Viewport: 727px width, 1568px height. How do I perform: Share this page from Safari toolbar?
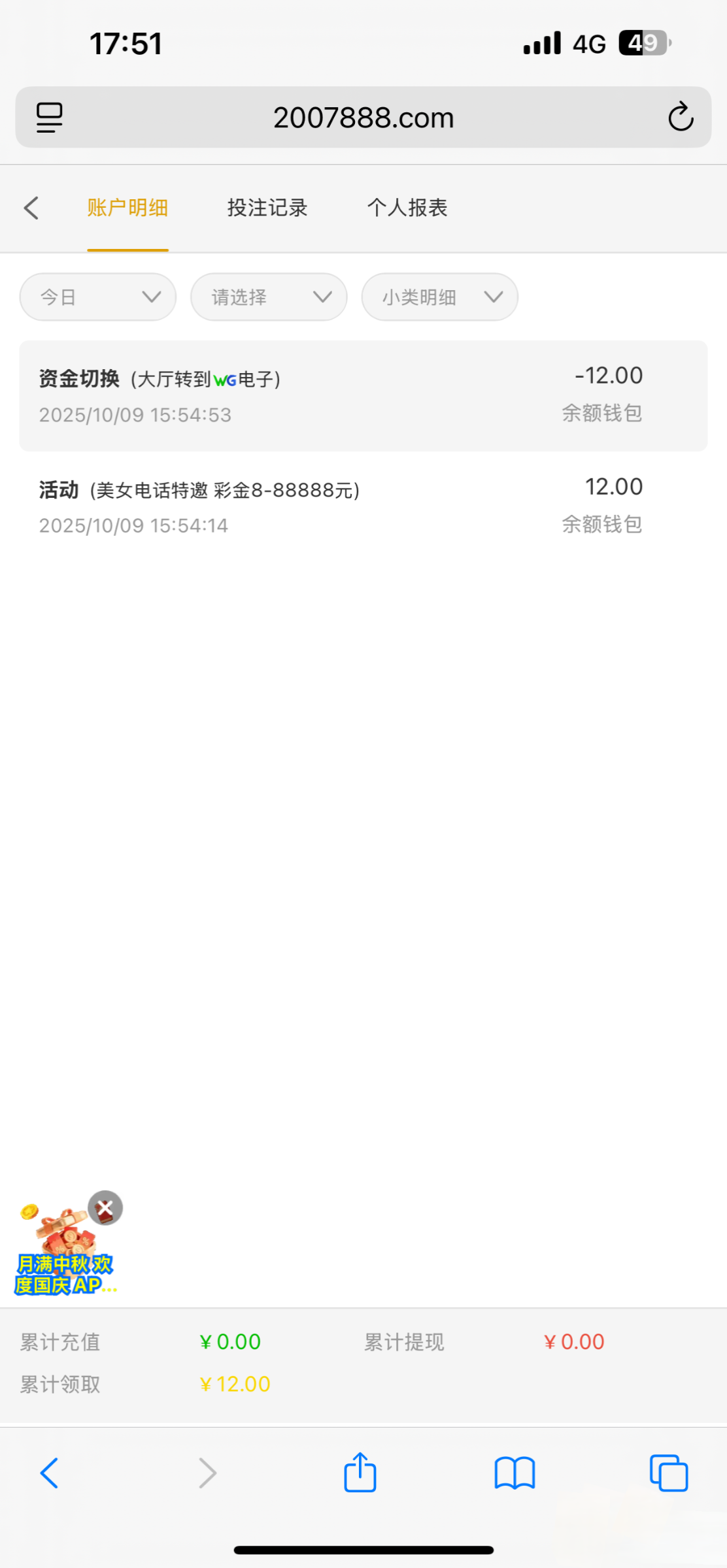[x=360, y=1473]
